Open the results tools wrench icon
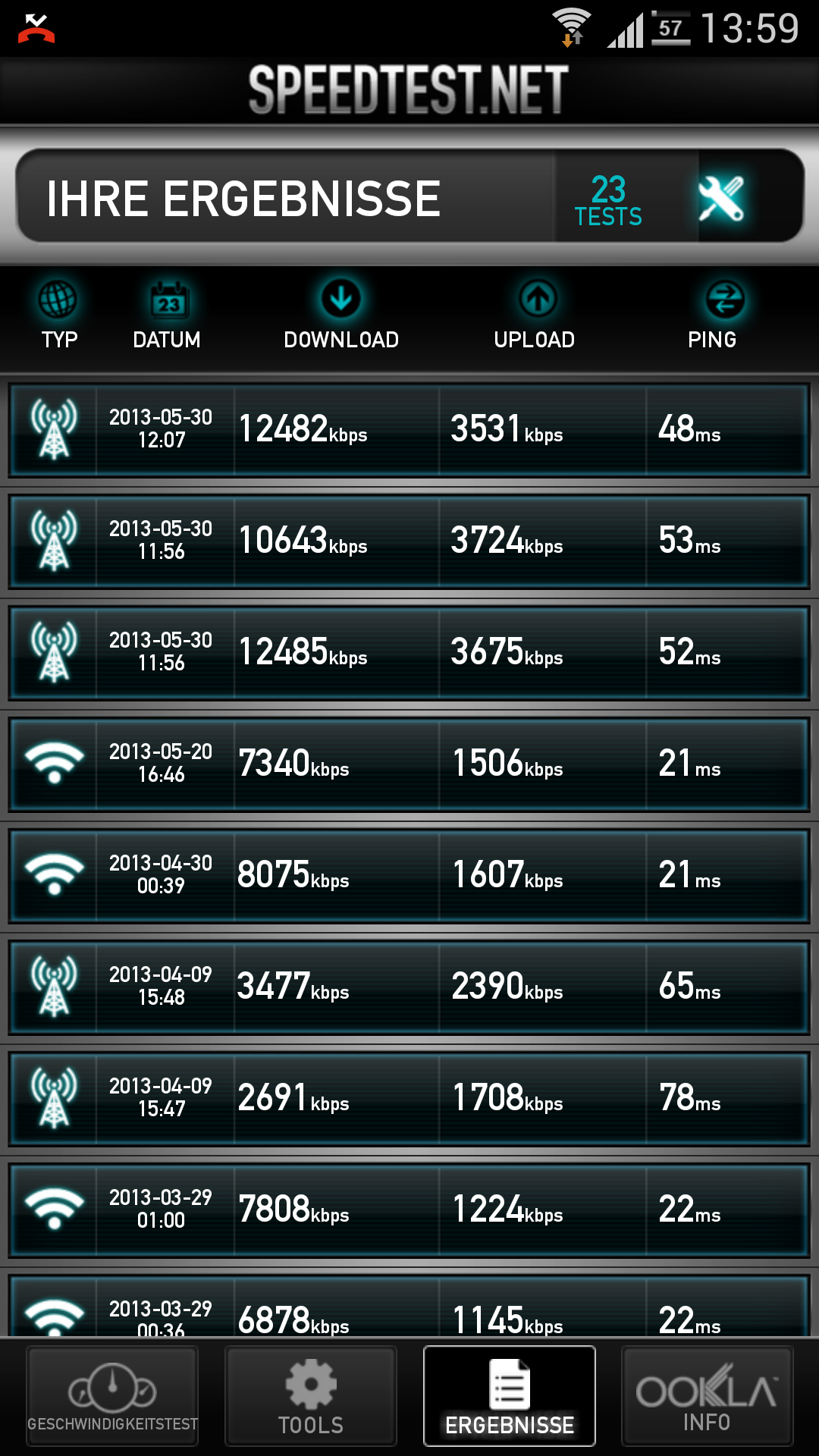This screenshot has height=1456, width=819. tap(721, 198)
